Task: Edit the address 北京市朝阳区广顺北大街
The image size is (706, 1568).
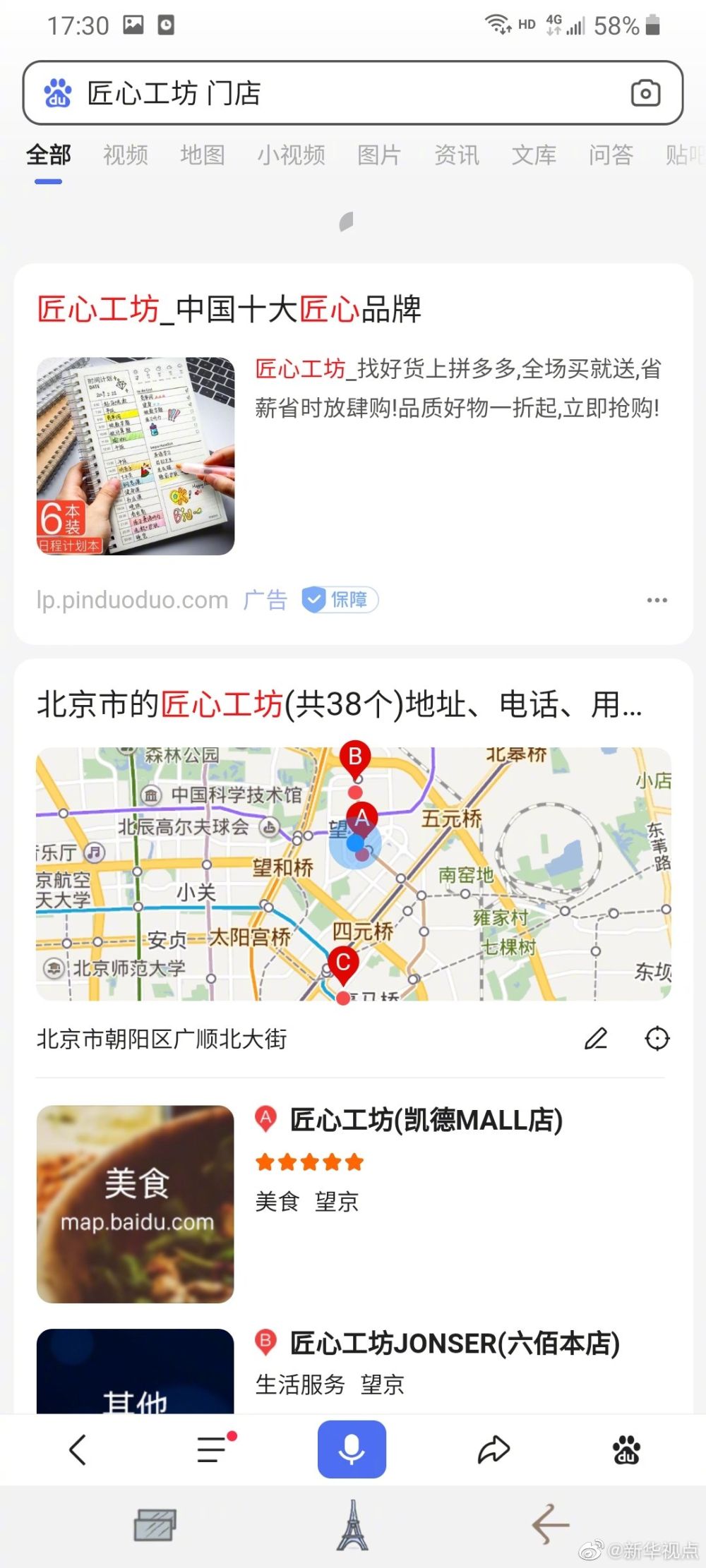Action: [596, 1039]
